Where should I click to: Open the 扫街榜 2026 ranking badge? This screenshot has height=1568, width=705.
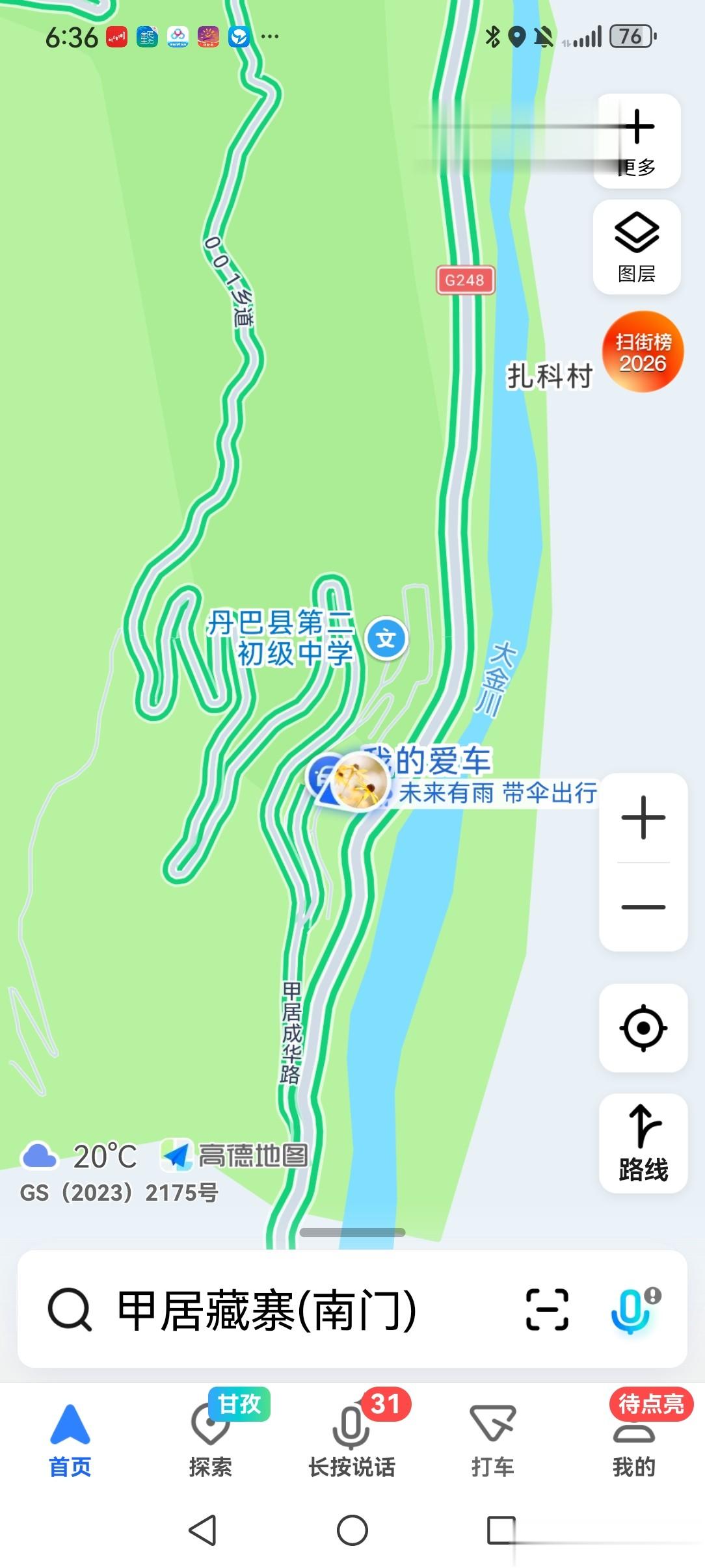(643, 352)
